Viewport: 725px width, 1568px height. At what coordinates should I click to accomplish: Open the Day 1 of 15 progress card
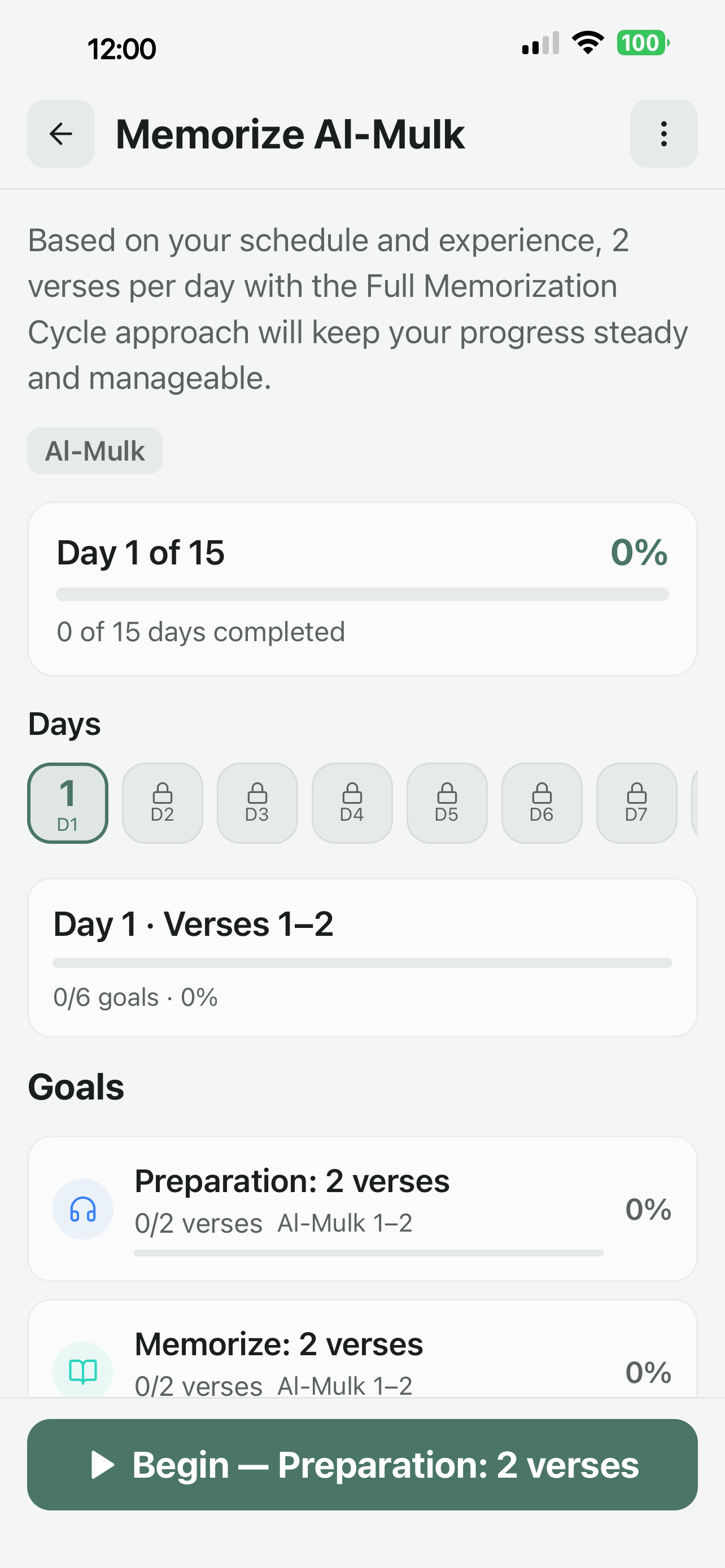click(x=362, y=588)
